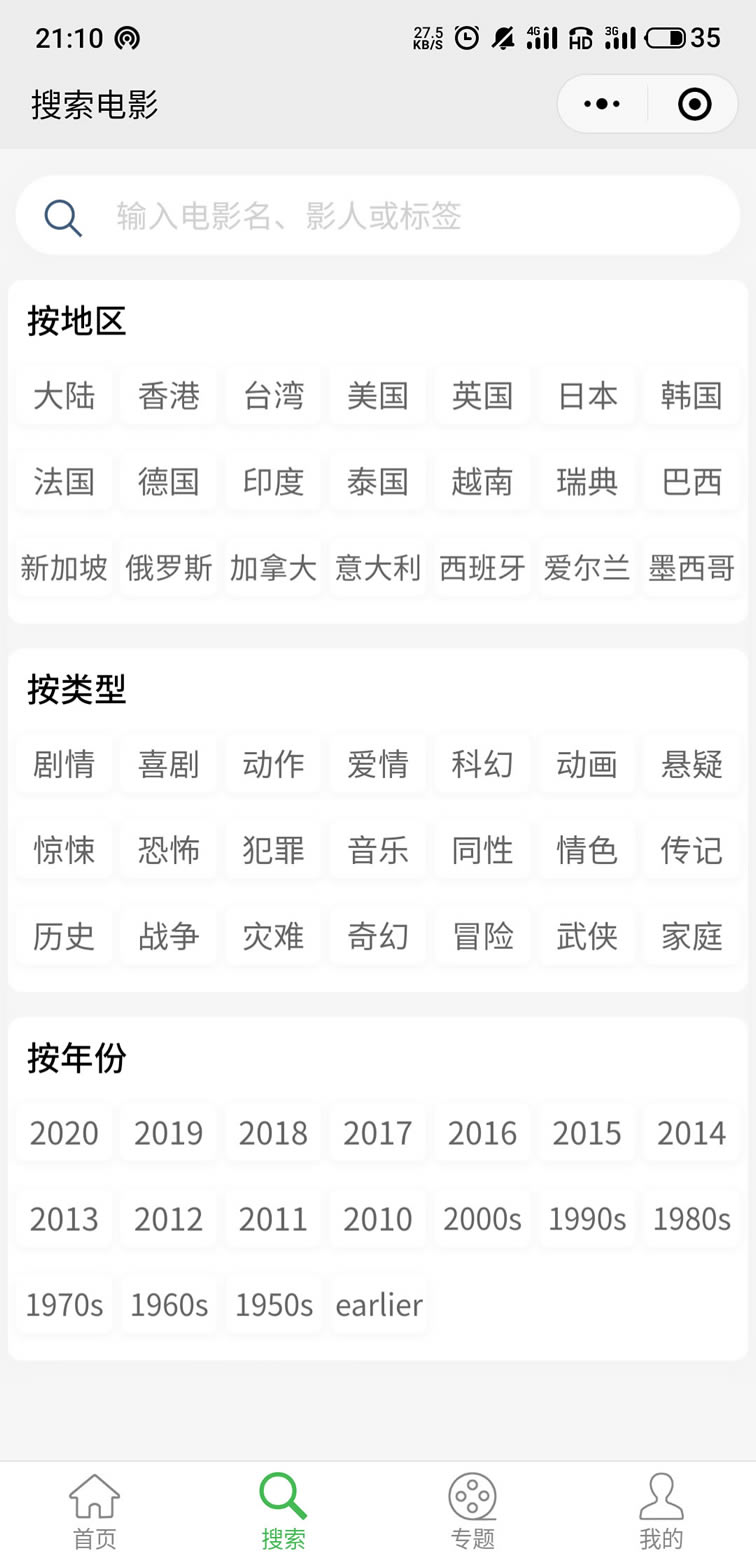Image resolution: width=756 pixels, height=1562 pixels.
Task: Select the 意大利 region chip
Action: [x=378, y=568]
